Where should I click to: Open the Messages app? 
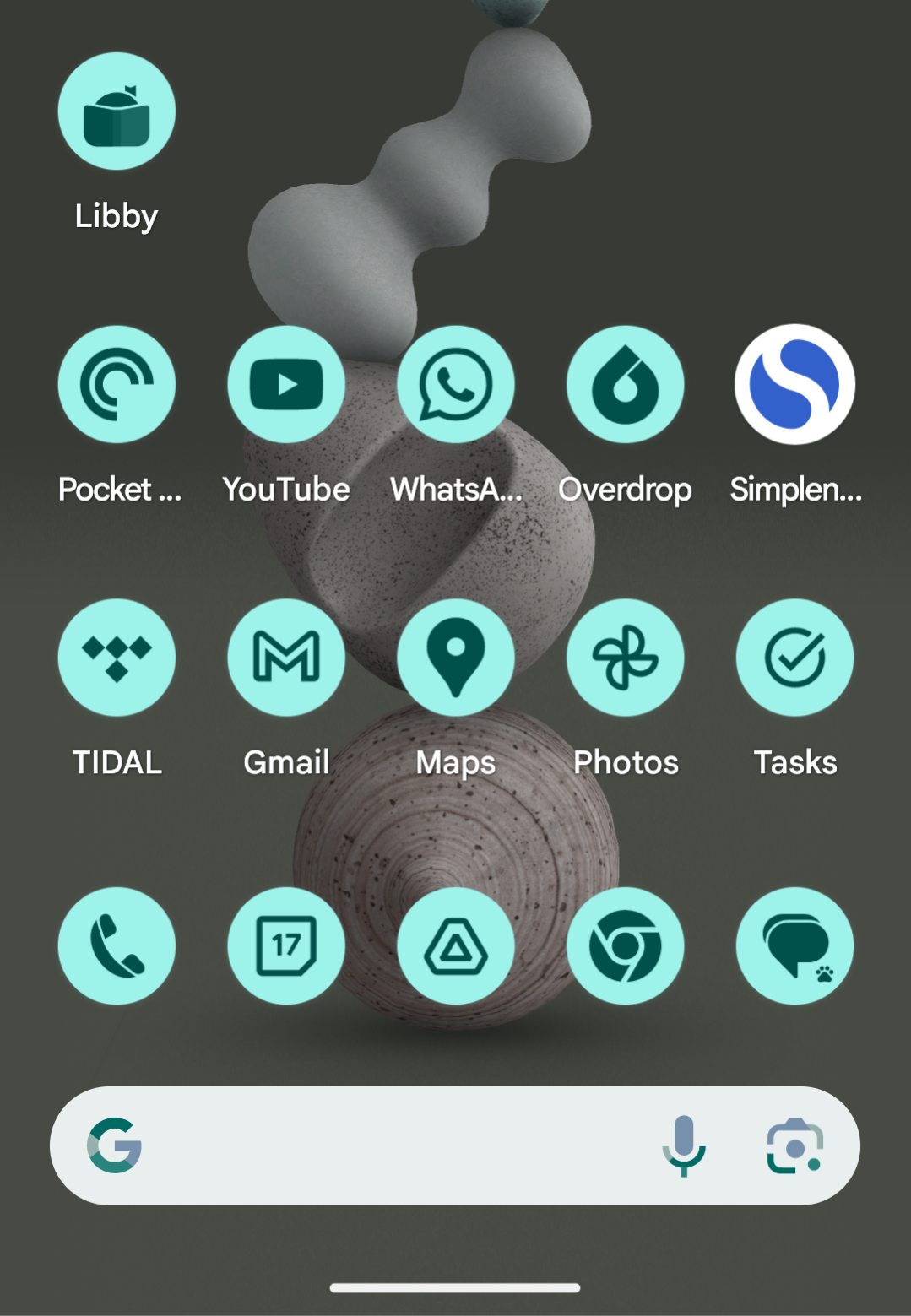point(794,945)
